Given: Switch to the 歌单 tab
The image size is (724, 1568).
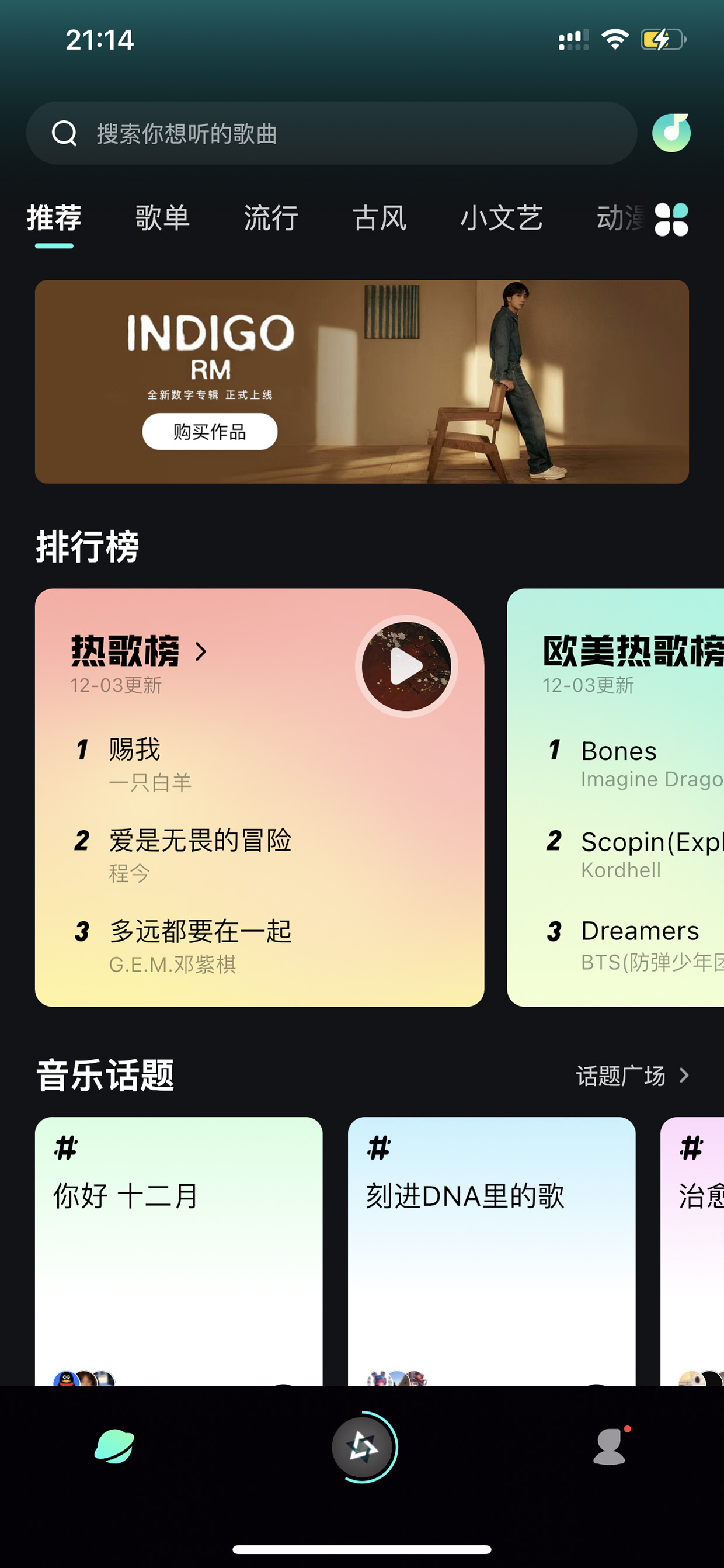Looking at the screenshot, I should (162, 218).
